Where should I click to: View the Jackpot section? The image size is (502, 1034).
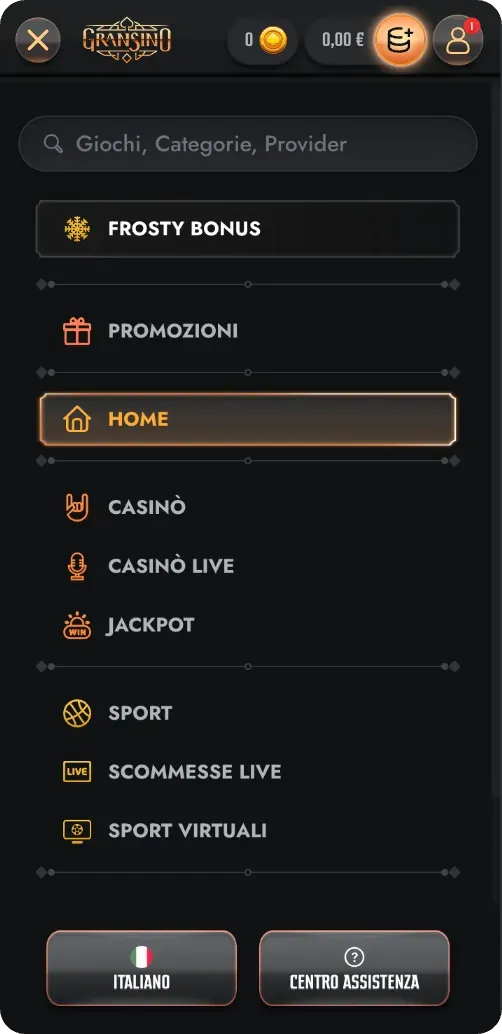248,624
